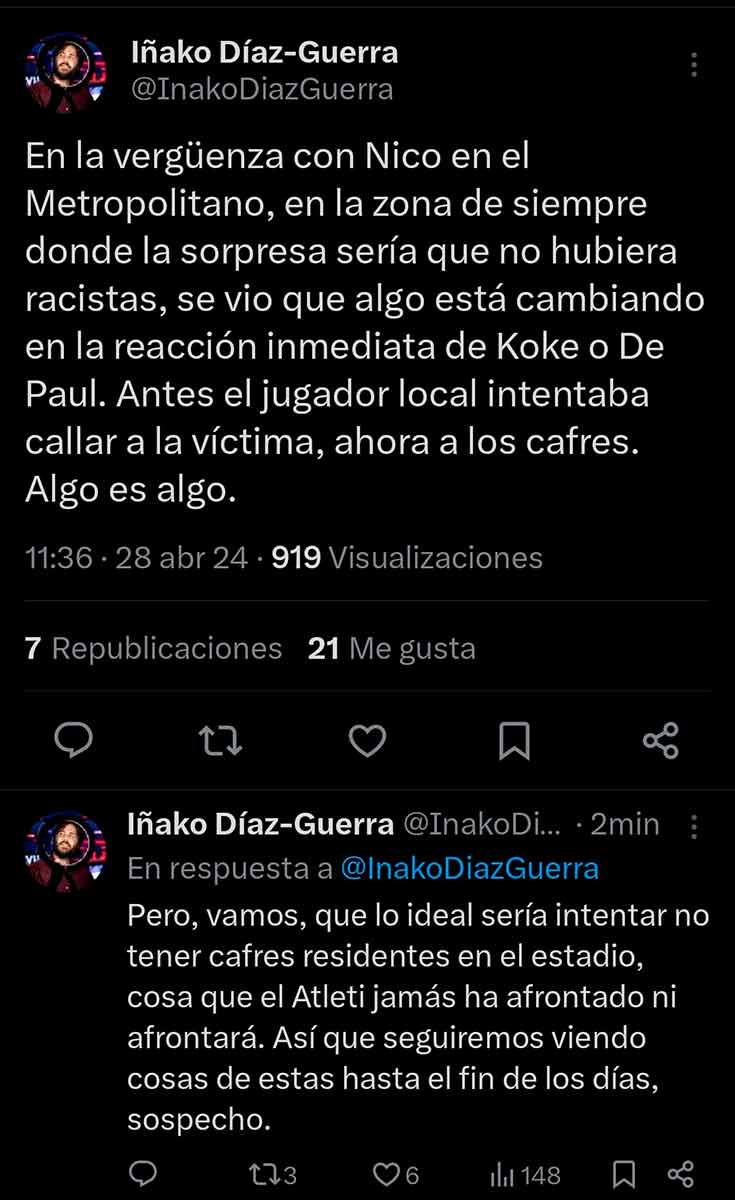Image resolution: width=735 pixels, height=1200 pixels.
Task: Share the main tweet
Action: coord(661,740)
